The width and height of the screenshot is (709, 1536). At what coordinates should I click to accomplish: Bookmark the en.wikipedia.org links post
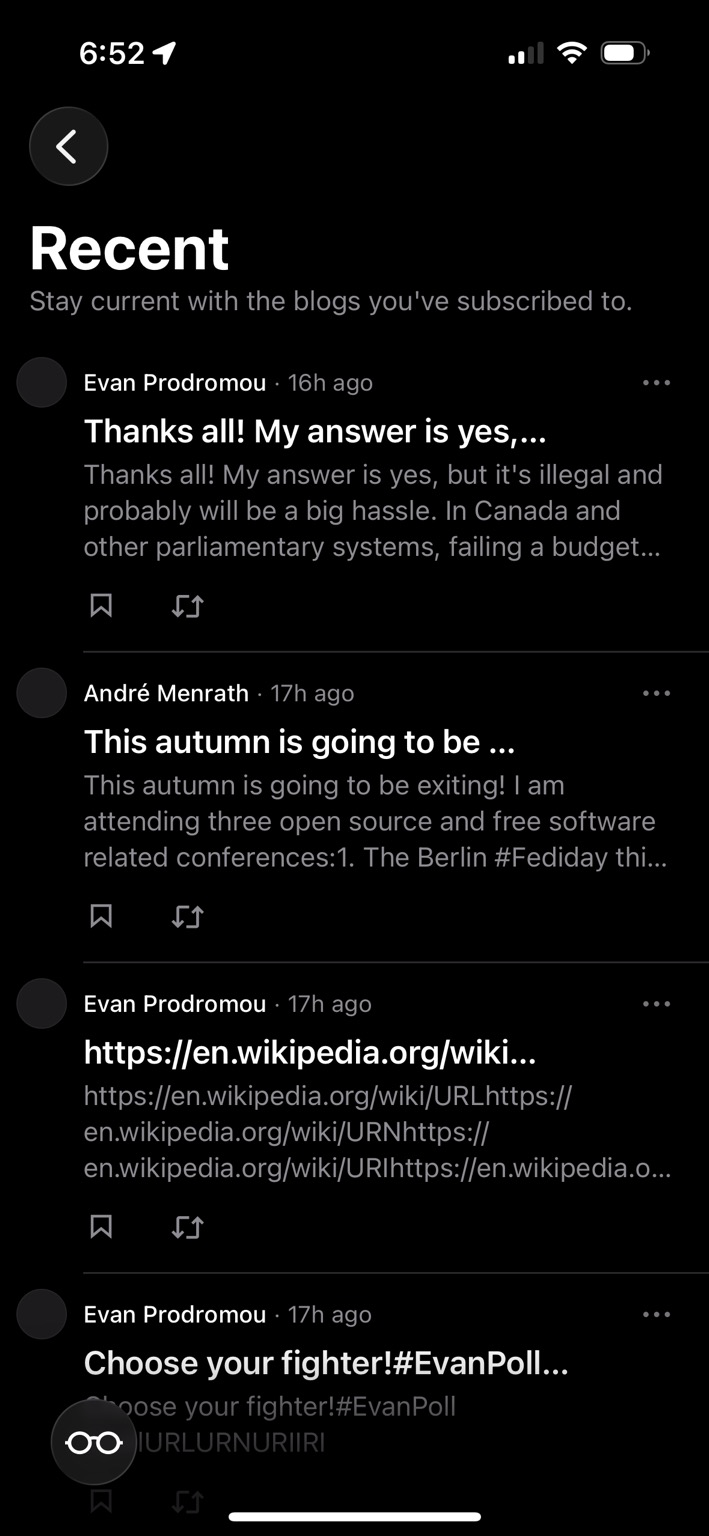[x=101, y=1226]
